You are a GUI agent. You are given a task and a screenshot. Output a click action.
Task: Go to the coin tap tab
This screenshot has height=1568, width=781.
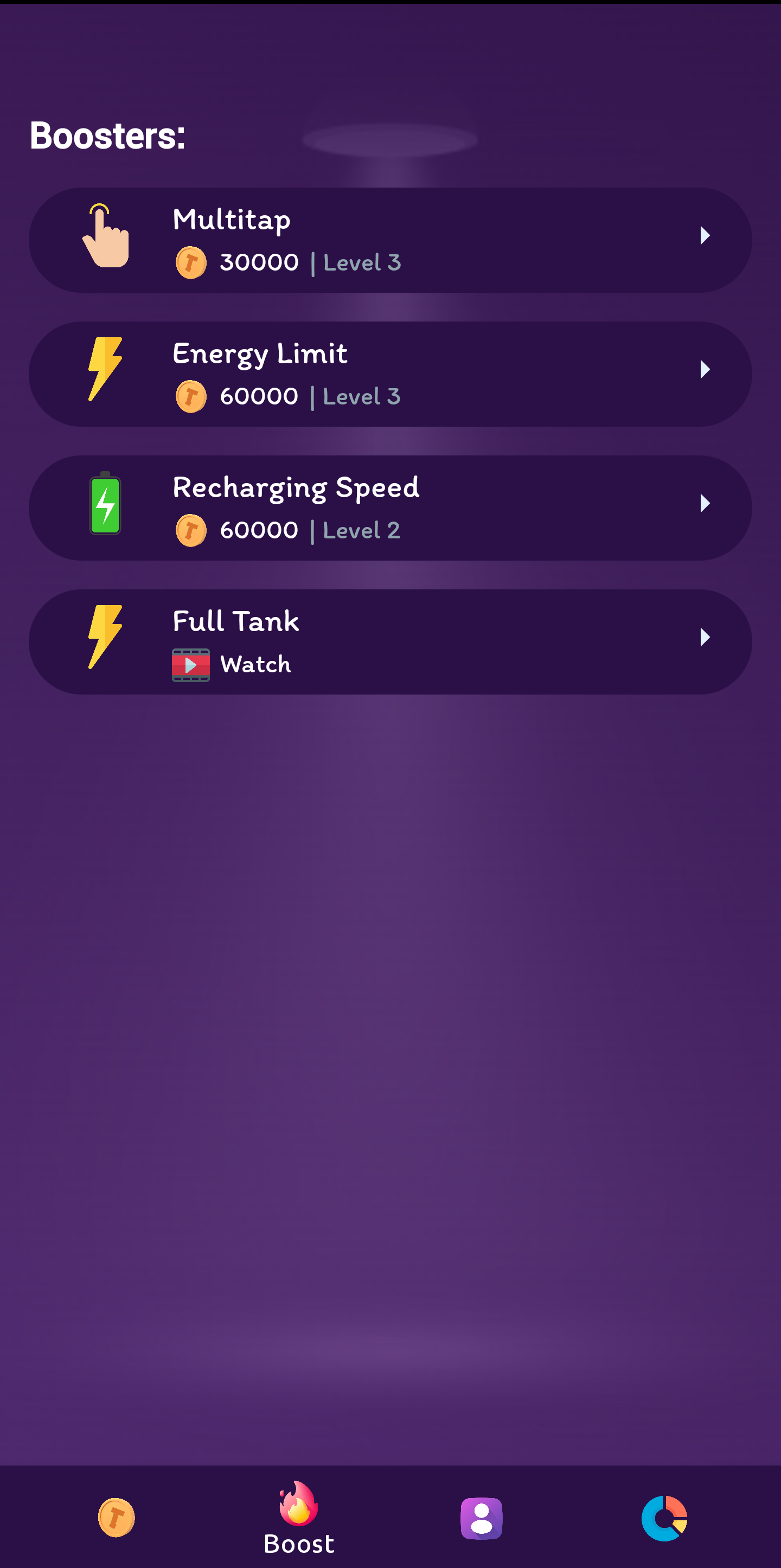pos(116,1518)
